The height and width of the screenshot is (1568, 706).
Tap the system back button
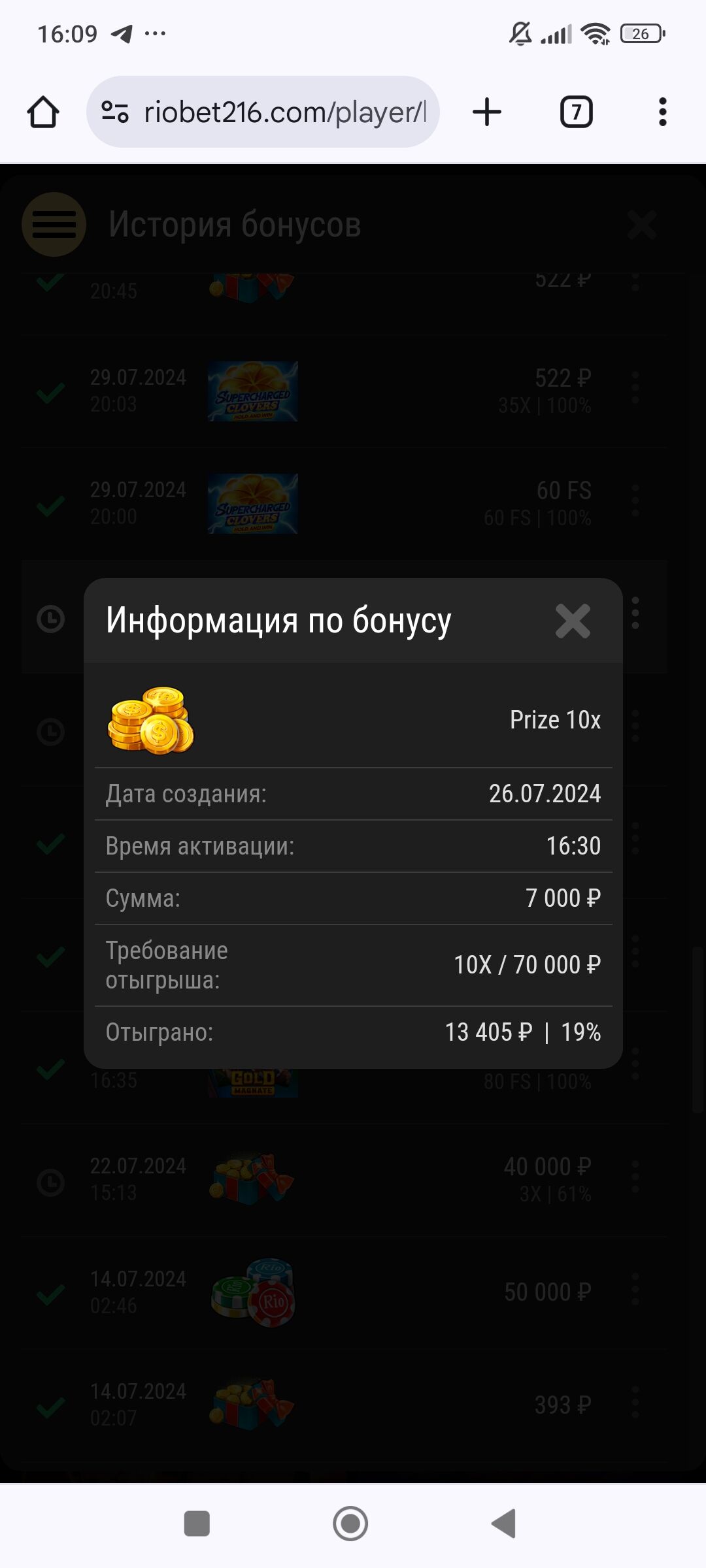[x=504, y=1524]
